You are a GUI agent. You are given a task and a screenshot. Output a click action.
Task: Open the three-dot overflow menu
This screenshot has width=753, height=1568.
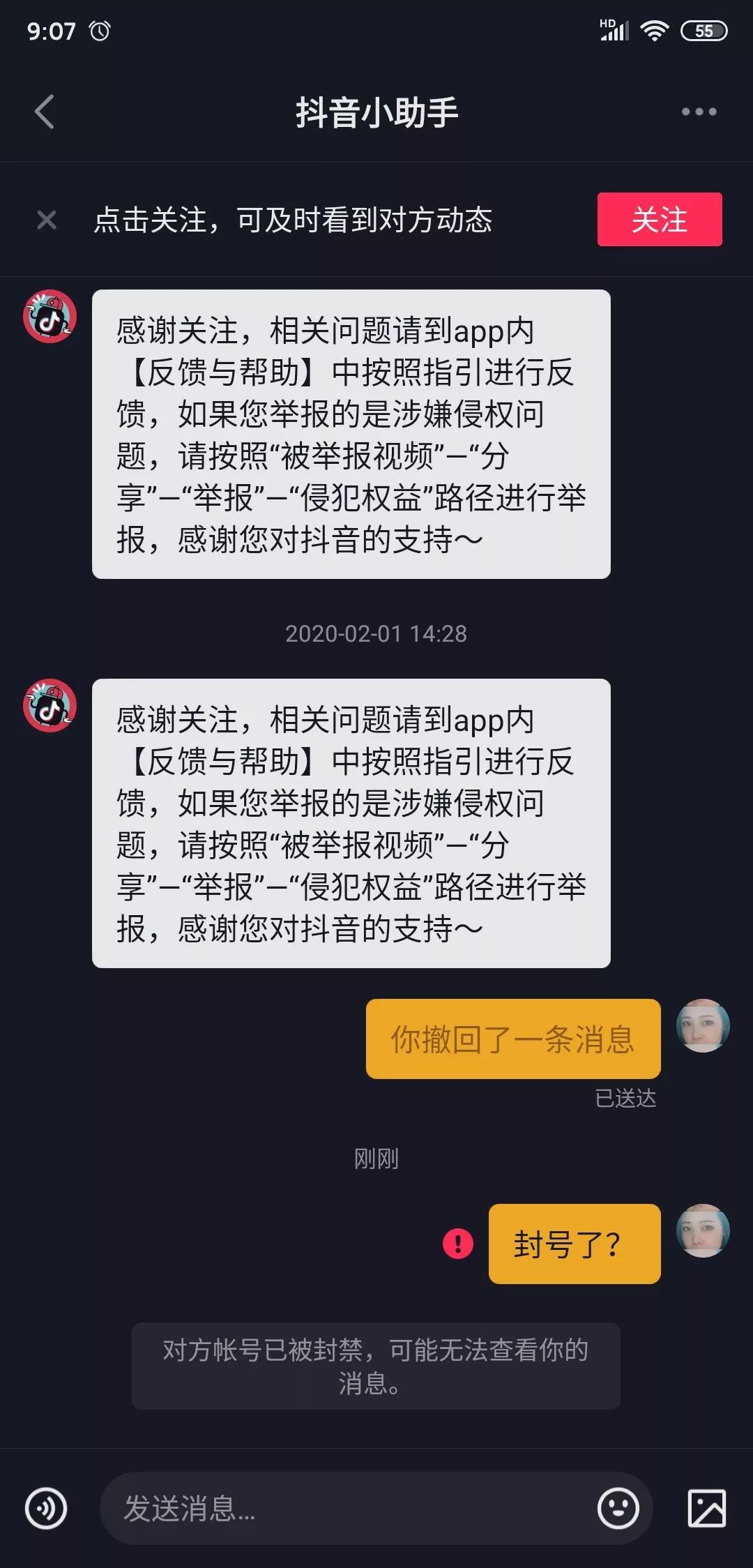699,112
